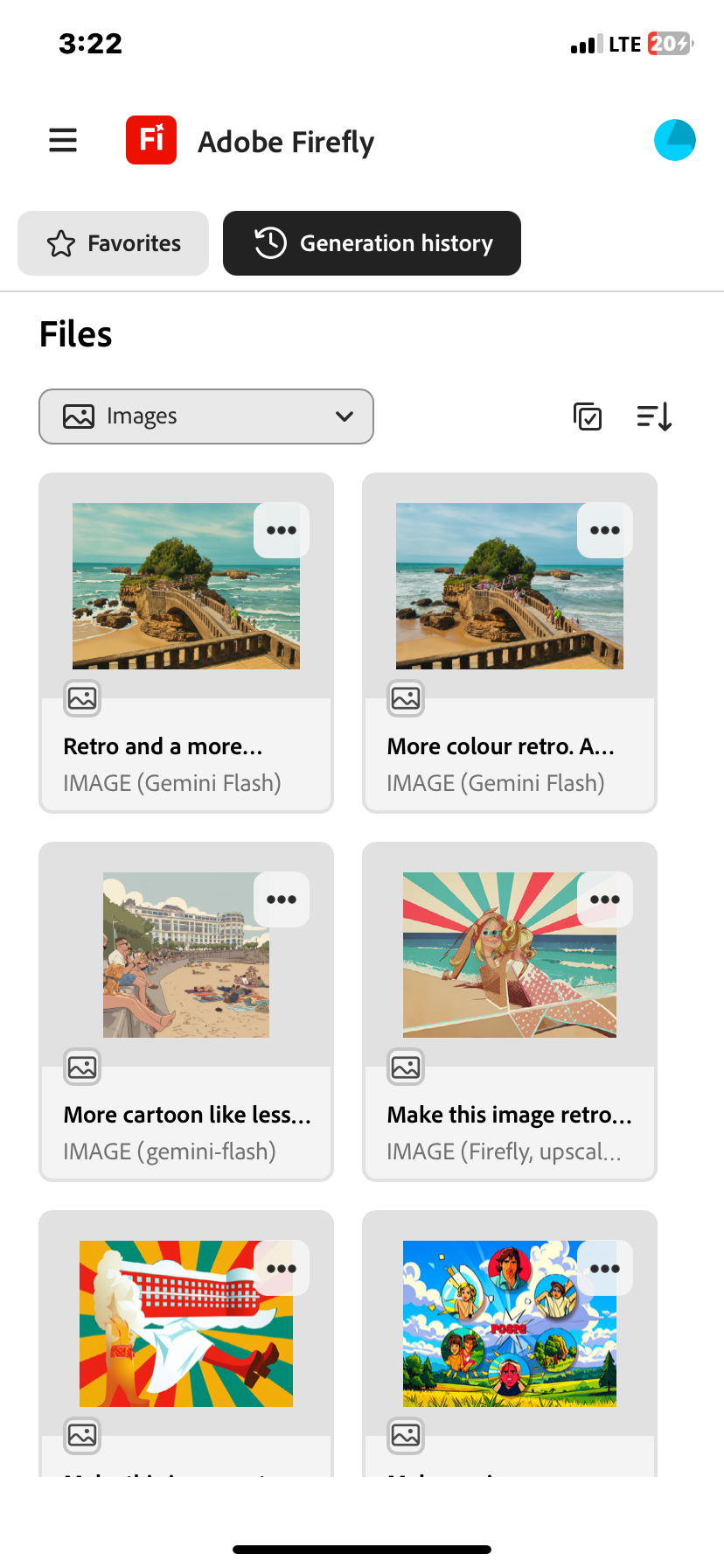Open the Images dropdown chevron arrow
This screenshot has height=1568, width=724.
pyautogui.click(x=343, y=416)
